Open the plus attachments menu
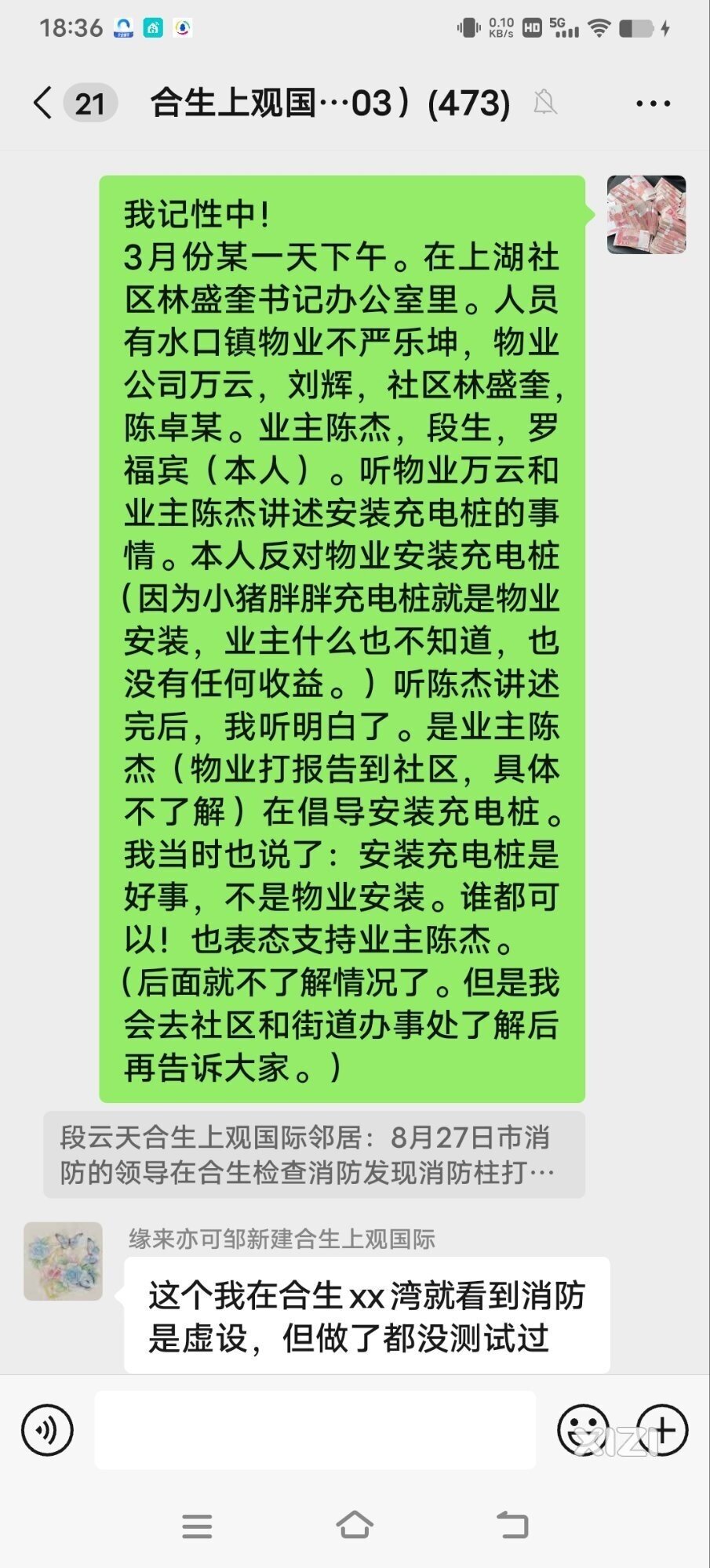710x1568 pixels. 663,1430
